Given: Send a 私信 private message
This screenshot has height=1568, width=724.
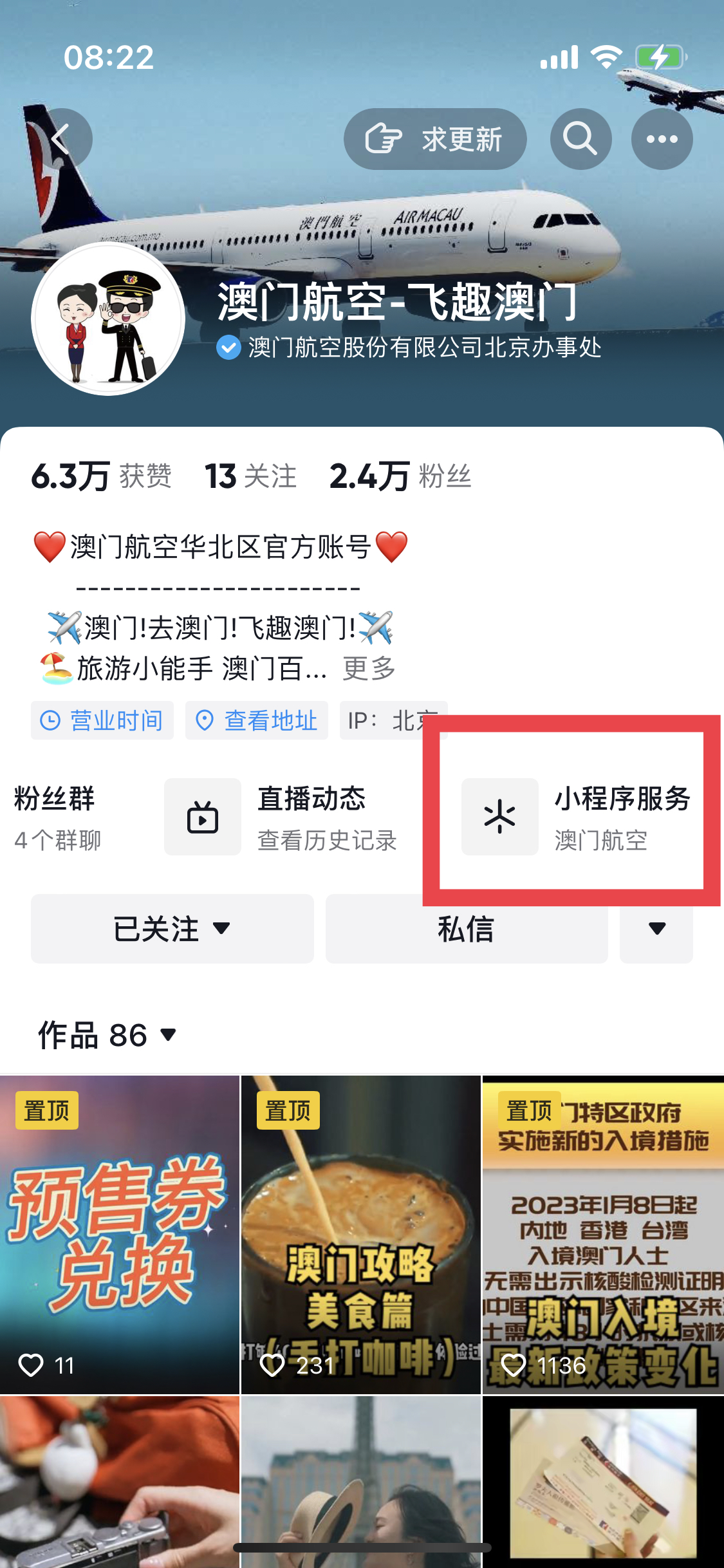Looking at the screenshot, I should 466,929.
